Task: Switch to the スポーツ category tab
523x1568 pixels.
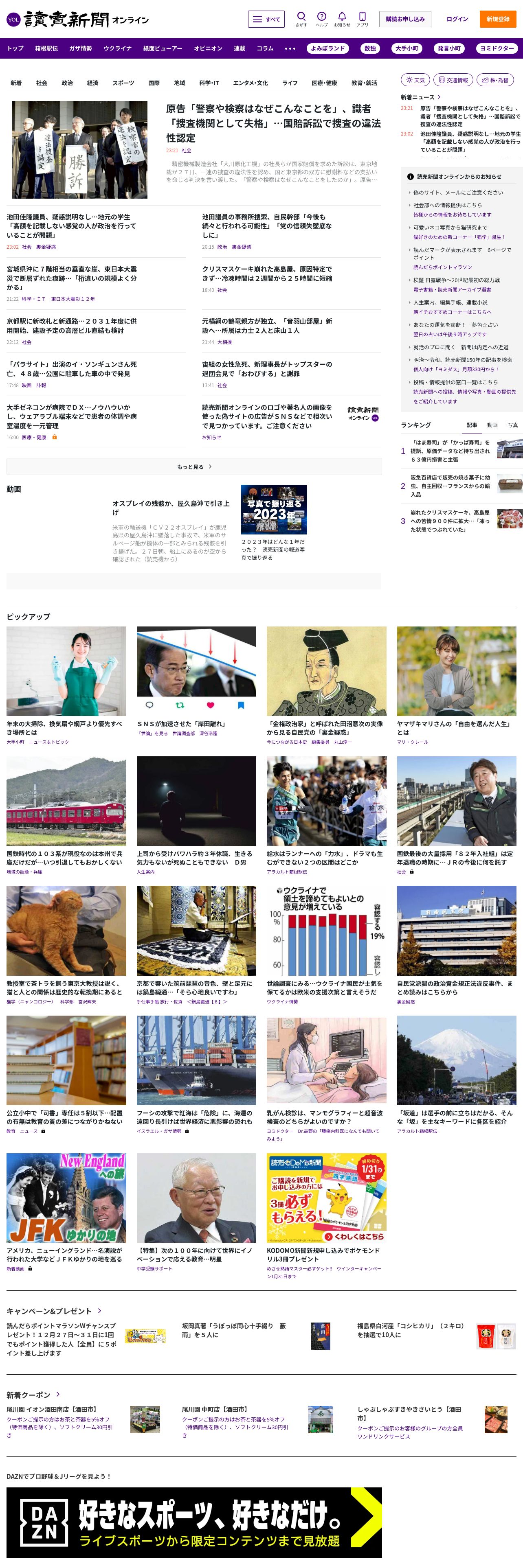Action: pyautogui.click(x=123, y=83)
